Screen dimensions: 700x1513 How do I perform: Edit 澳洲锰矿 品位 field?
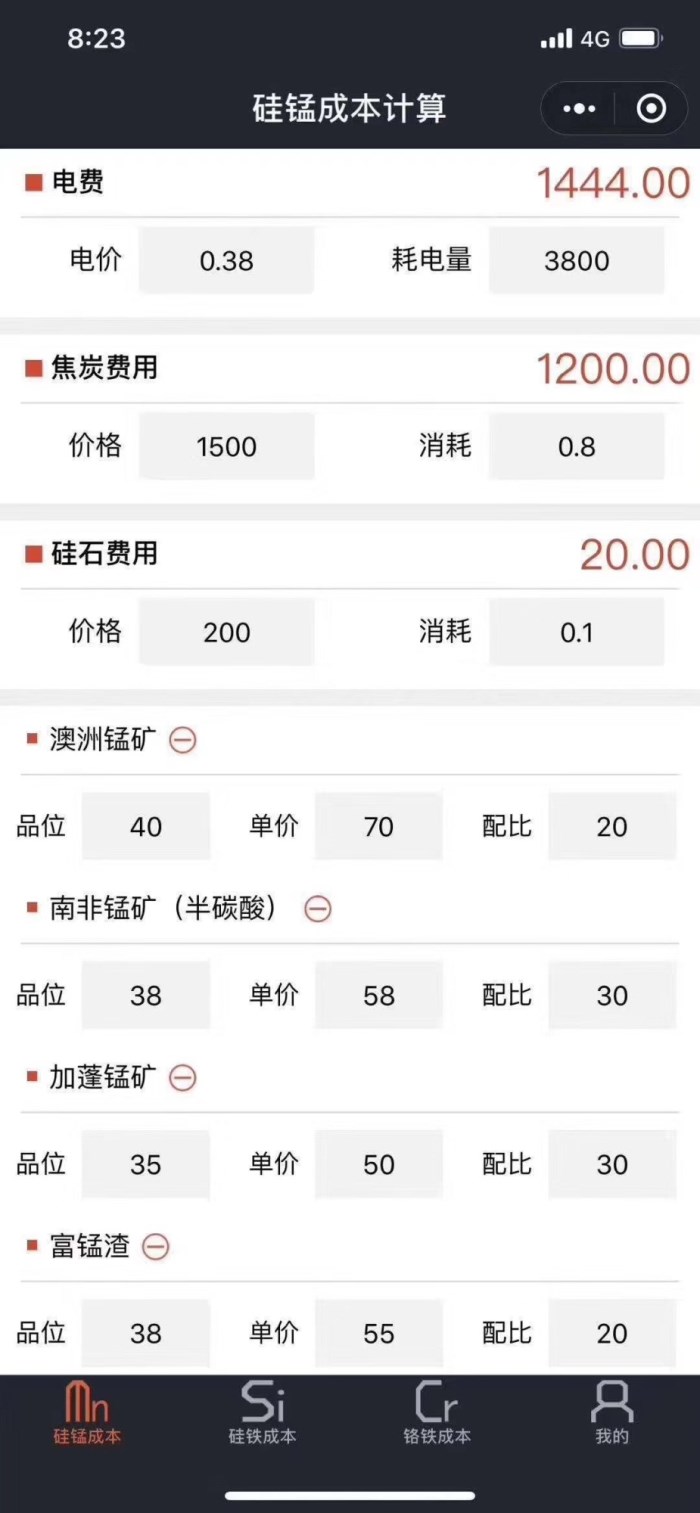click(146, 827)
